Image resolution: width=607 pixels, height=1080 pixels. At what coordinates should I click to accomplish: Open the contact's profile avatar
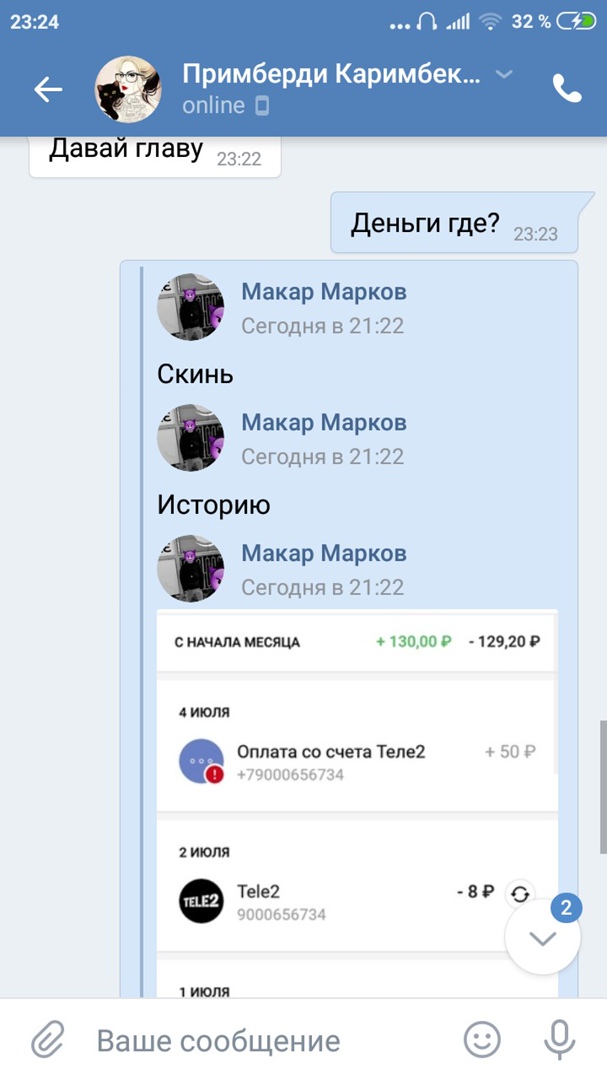129,90
